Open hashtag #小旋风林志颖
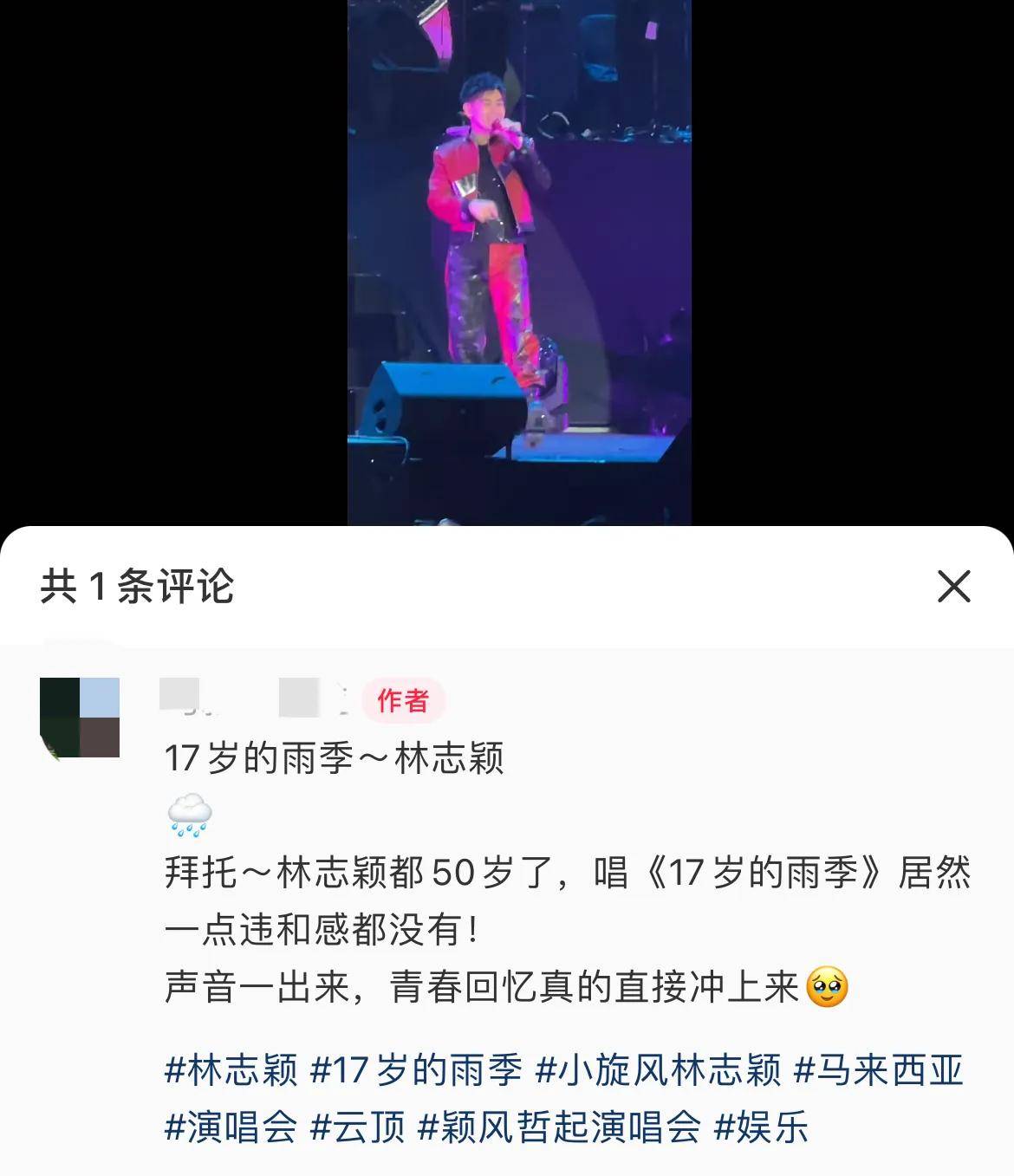 click(659, 1070)
